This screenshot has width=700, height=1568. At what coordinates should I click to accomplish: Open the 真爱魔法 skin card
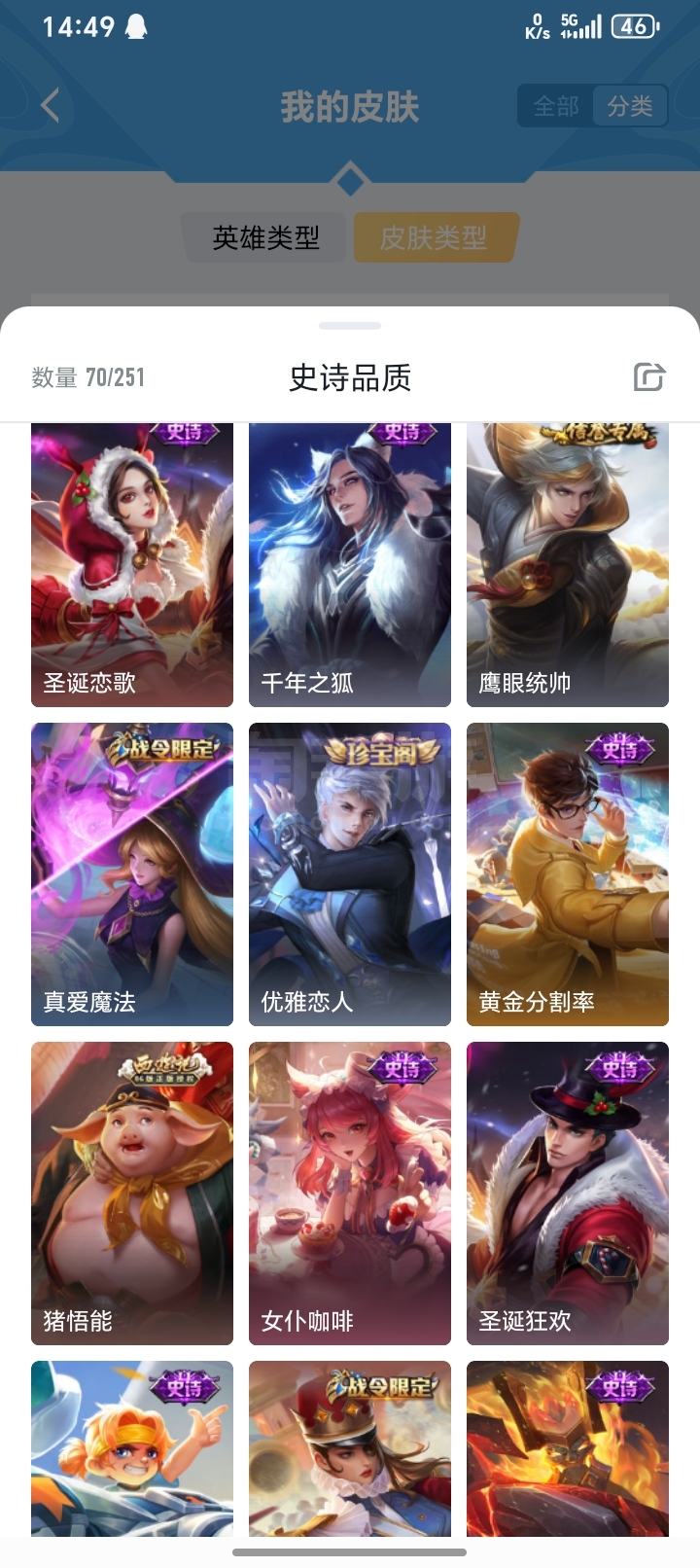pos(132,874)
